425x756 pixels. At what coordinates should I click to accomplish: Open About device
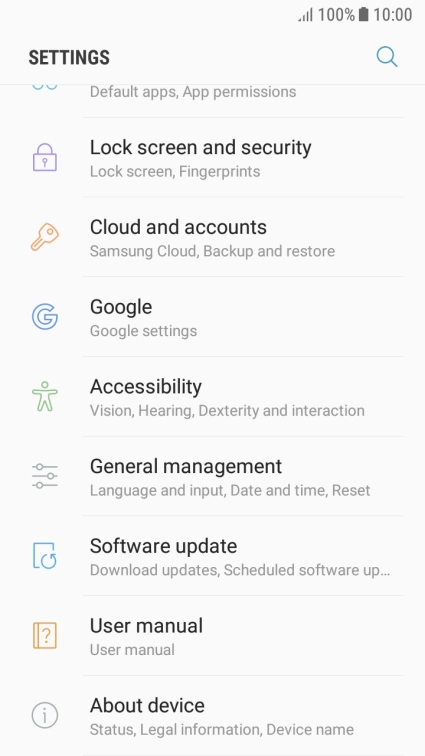212,715
